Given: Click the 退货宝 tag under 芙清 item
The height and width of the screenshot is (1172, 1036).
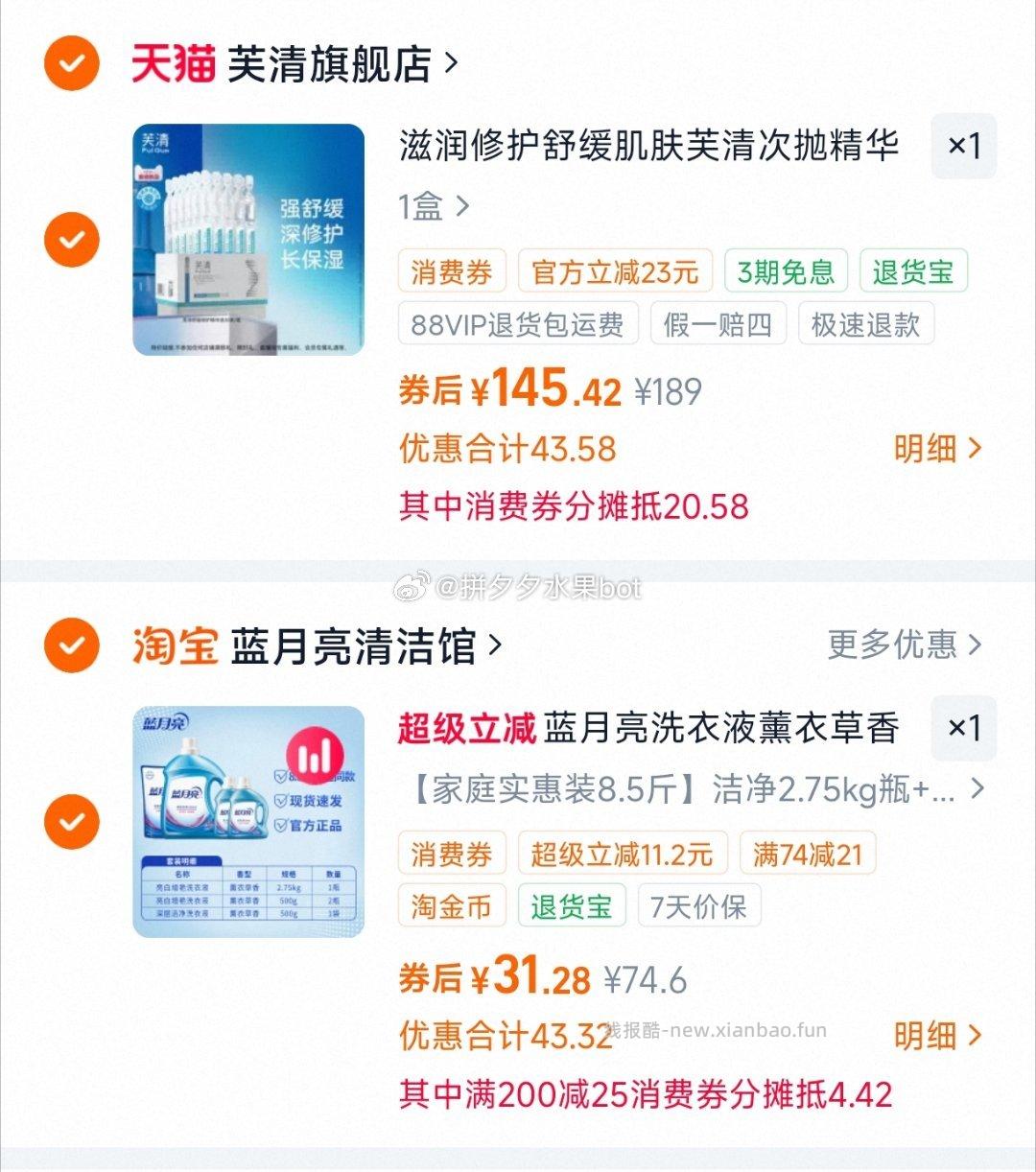Looking at the screenshot, I should (x=913, y=271).
